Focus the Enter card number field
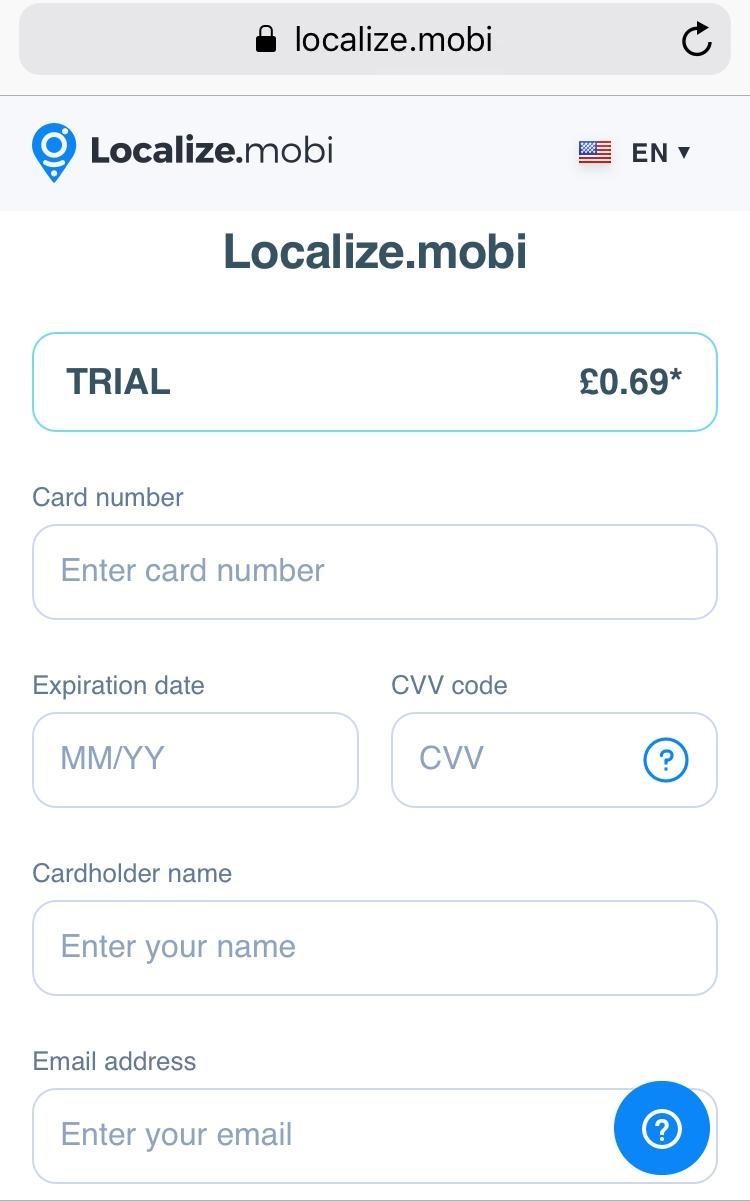 375,572
